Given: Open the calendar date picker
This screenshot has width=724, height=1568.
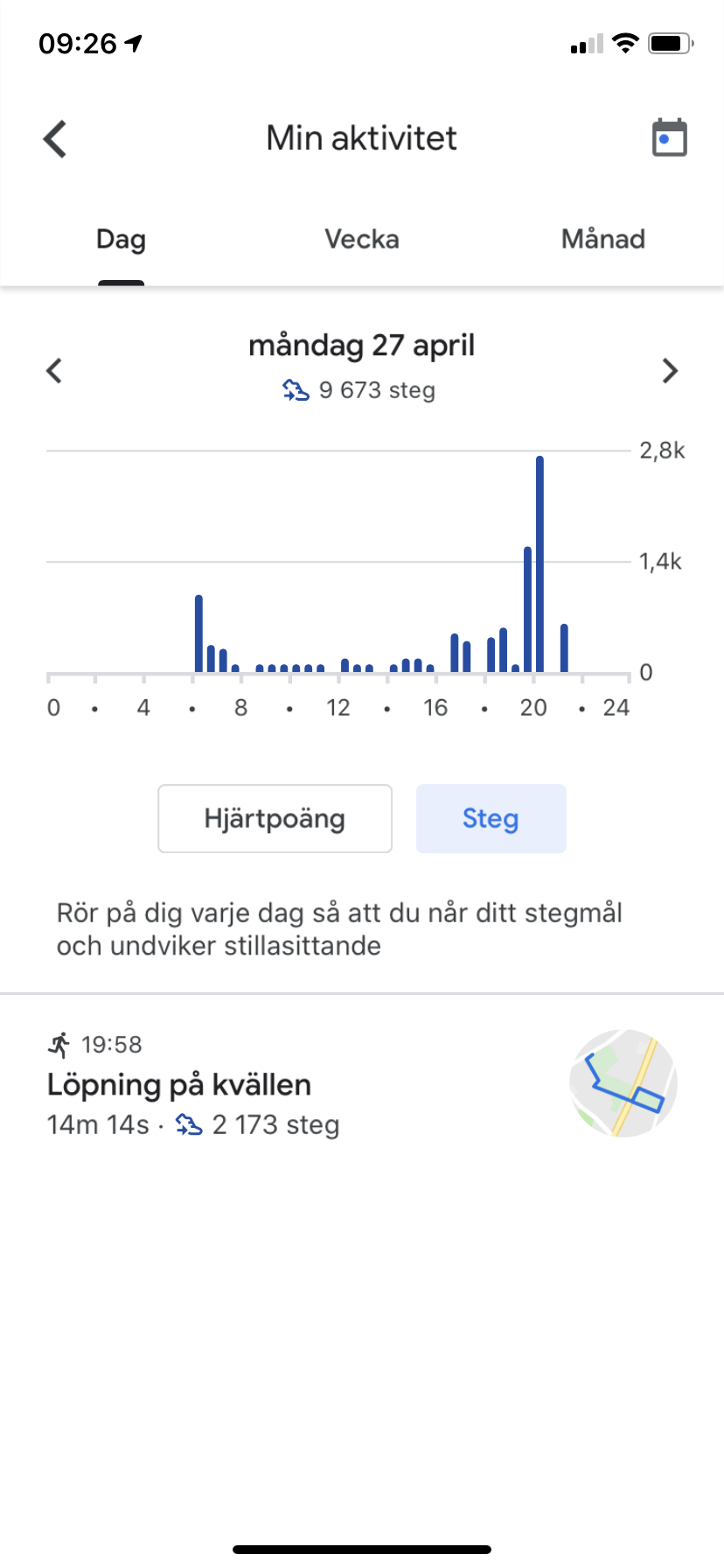Looking at the screenshot, I should [670, 138].
